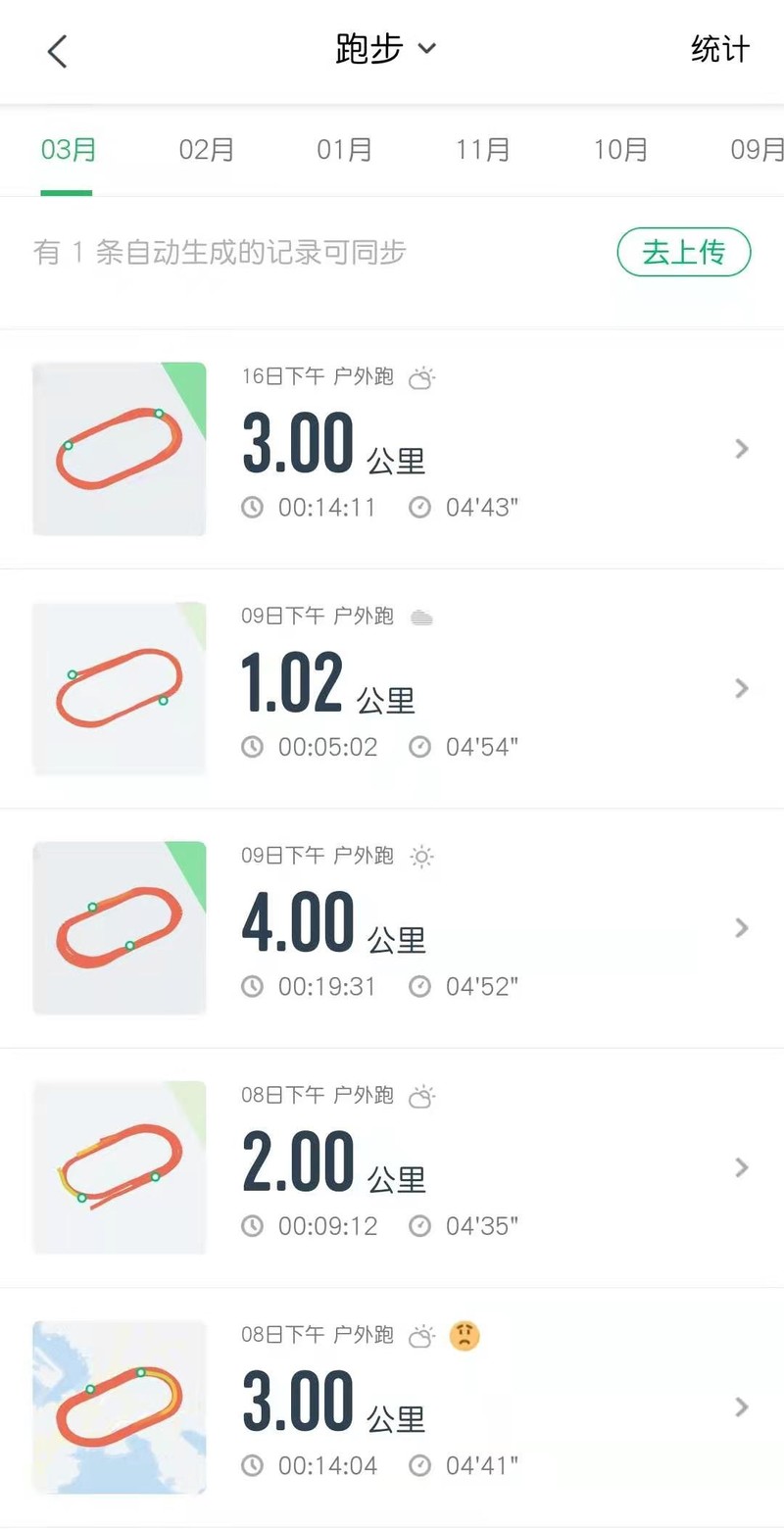Expand the 2.00 km run record chevron
The height and width of the screenshot is (1529, 784).
[x=742, y=1166]
